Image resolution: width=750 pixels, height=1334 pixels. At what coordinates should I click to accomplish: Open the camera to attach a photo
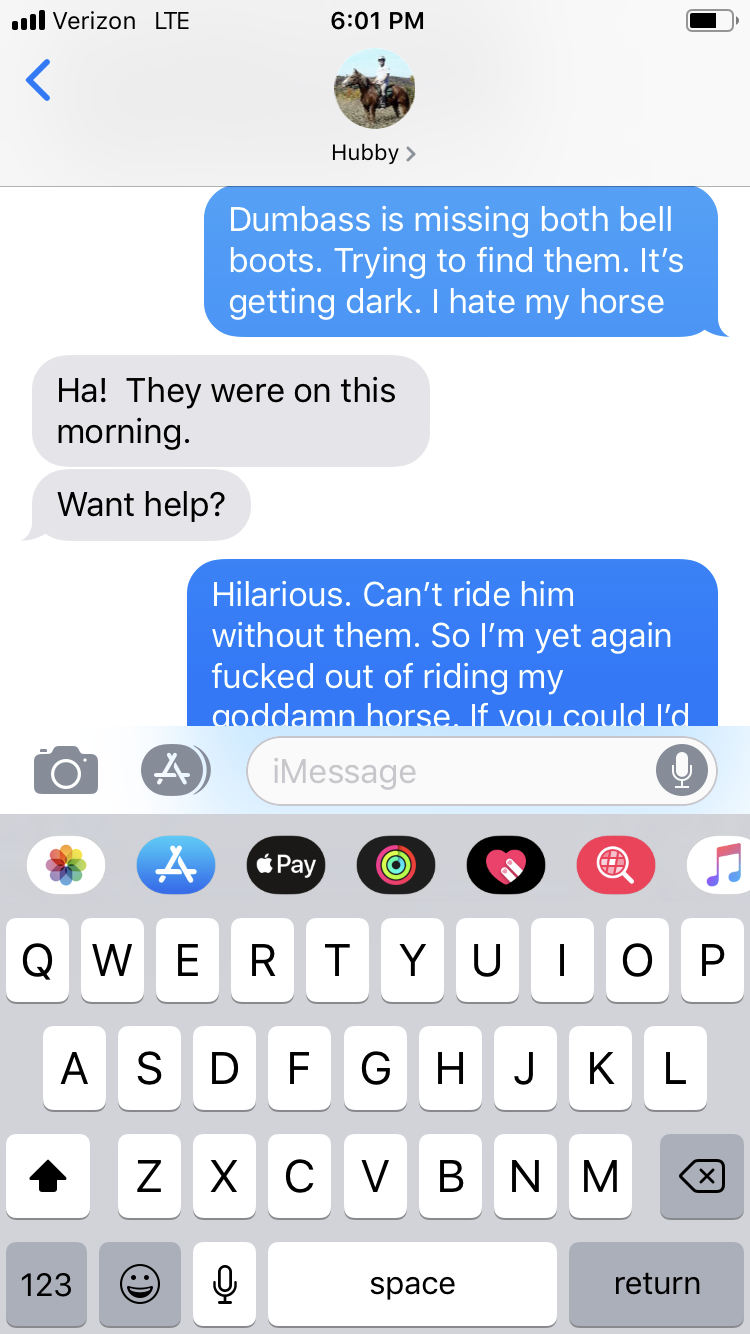point(66,770)
